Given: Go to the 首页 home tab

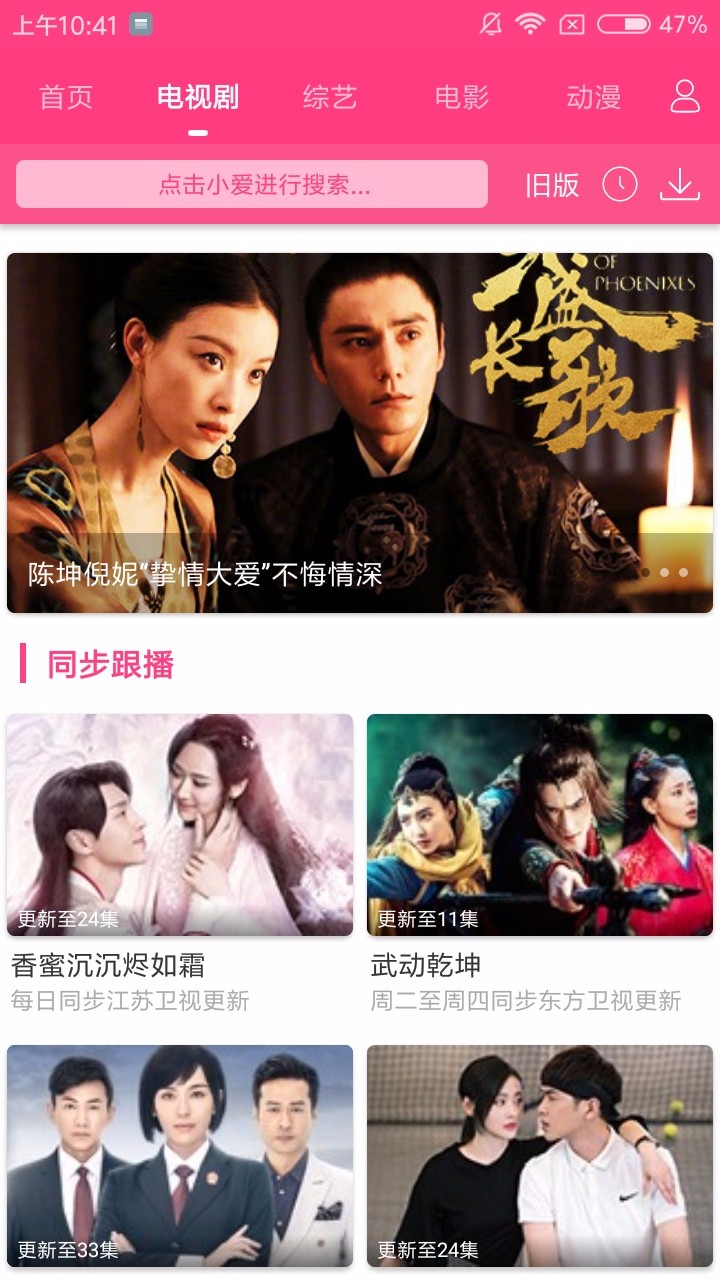Looking at the screenshot, I should (x=64, y=96).
